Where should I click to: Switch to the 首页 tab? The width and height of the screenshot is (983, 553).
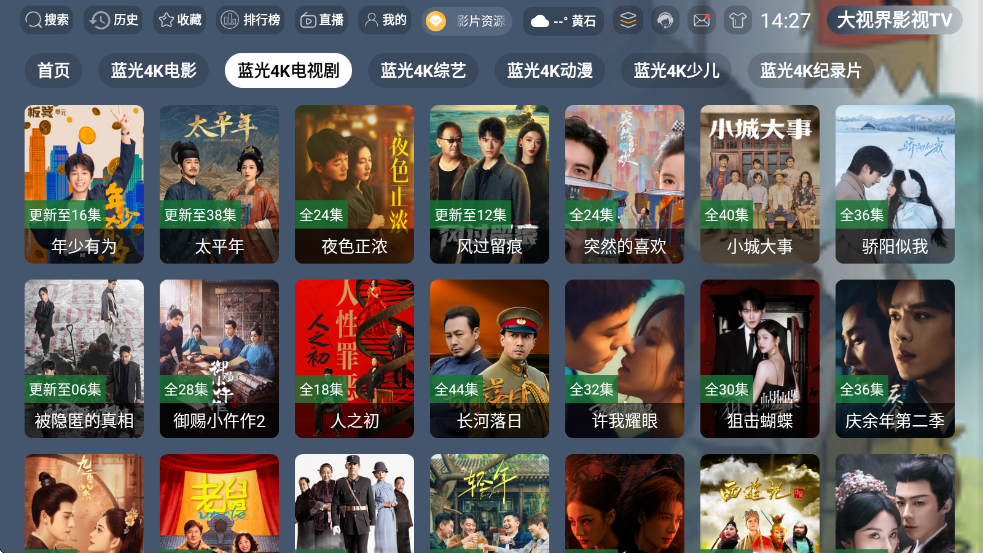click(54, 71)
